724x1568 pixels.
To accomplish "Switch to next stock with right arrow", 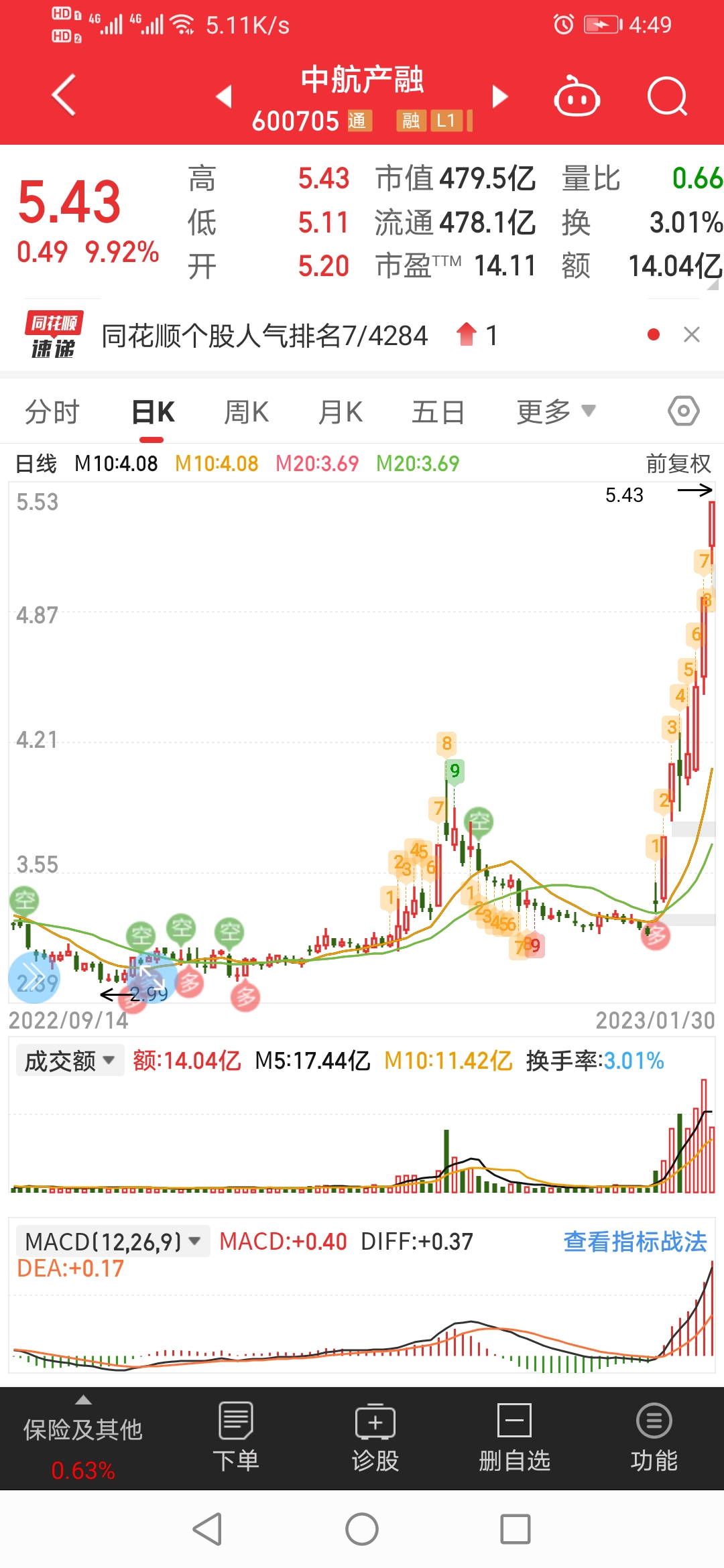I will click(499, 96).
